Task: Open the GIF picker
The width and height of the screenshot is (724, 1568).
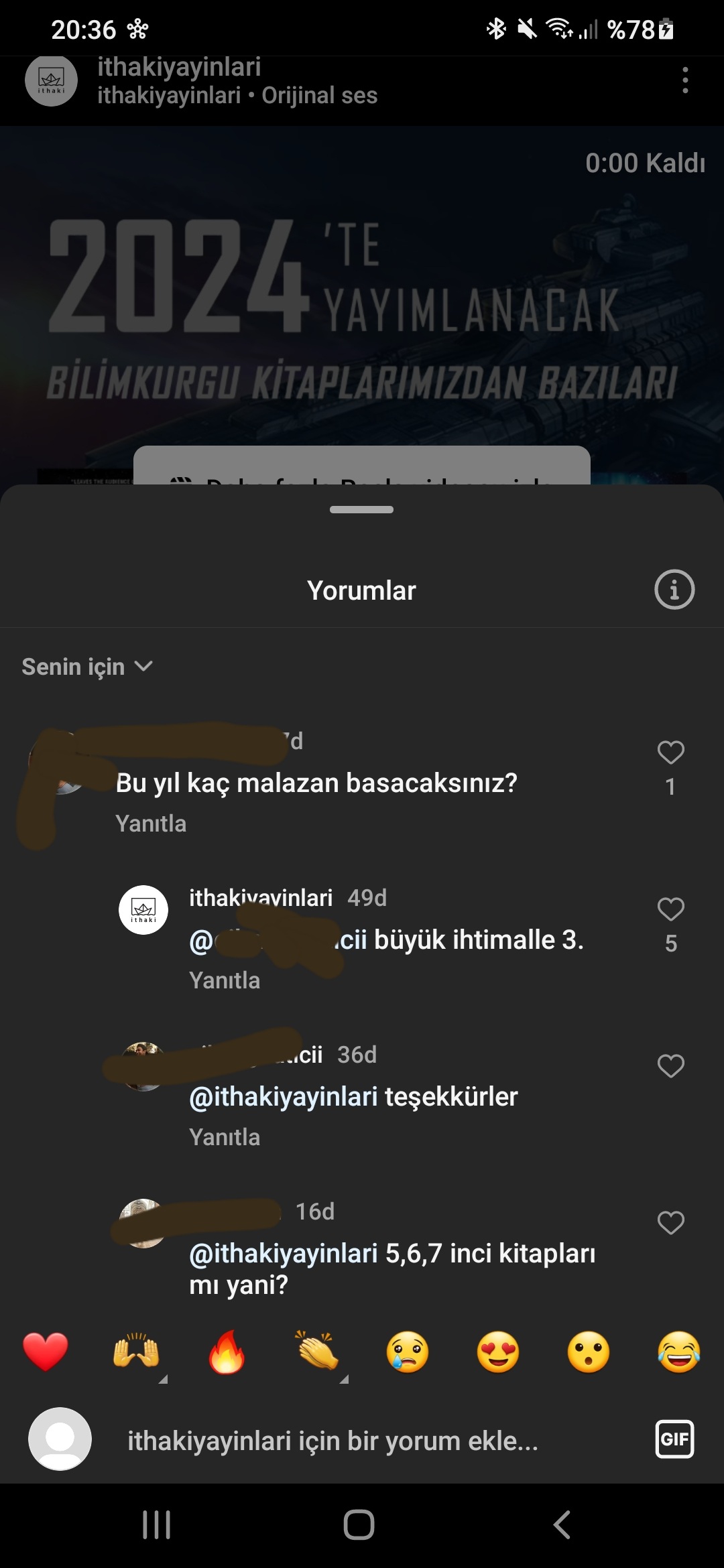Action: click(x=674, y=1439)
